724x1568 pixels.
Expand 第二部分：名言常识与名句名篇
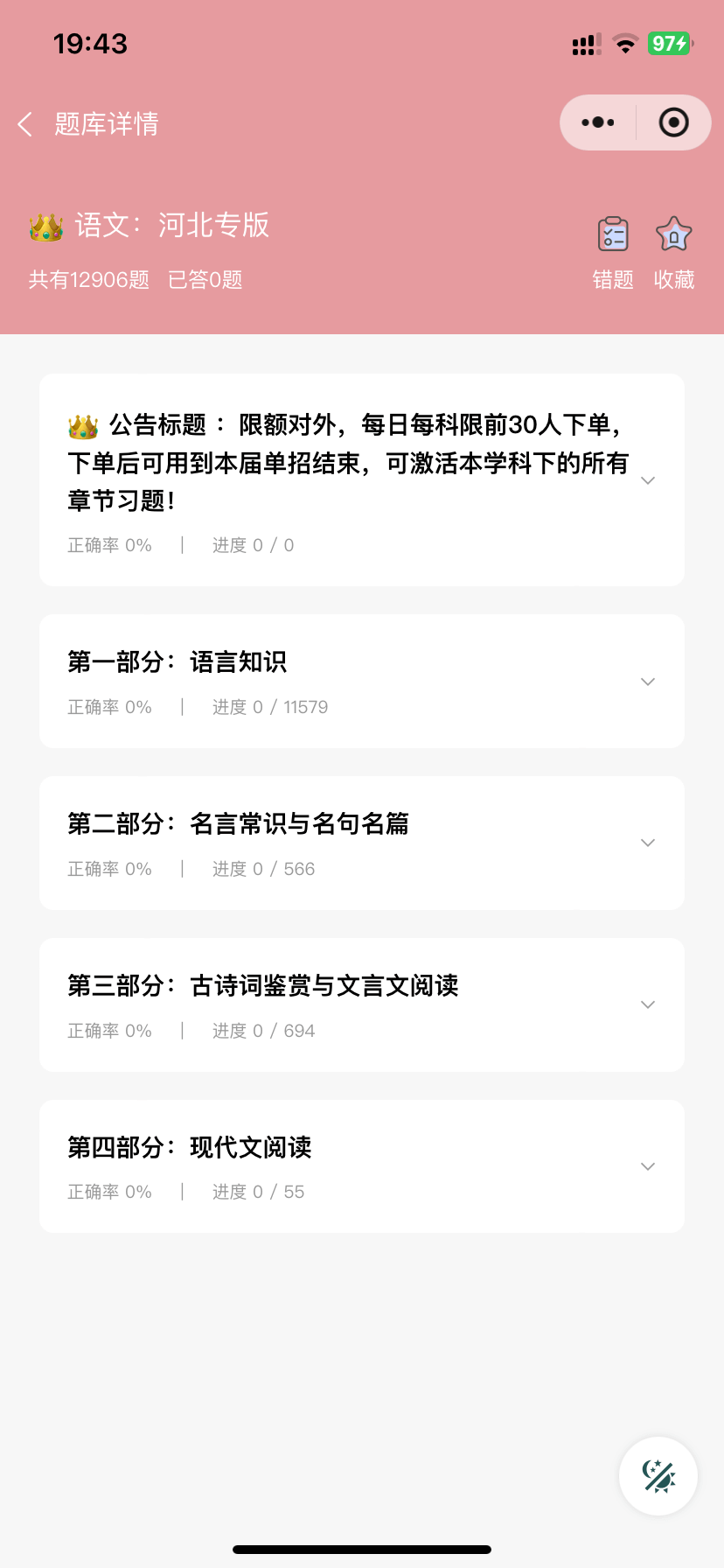362,843
